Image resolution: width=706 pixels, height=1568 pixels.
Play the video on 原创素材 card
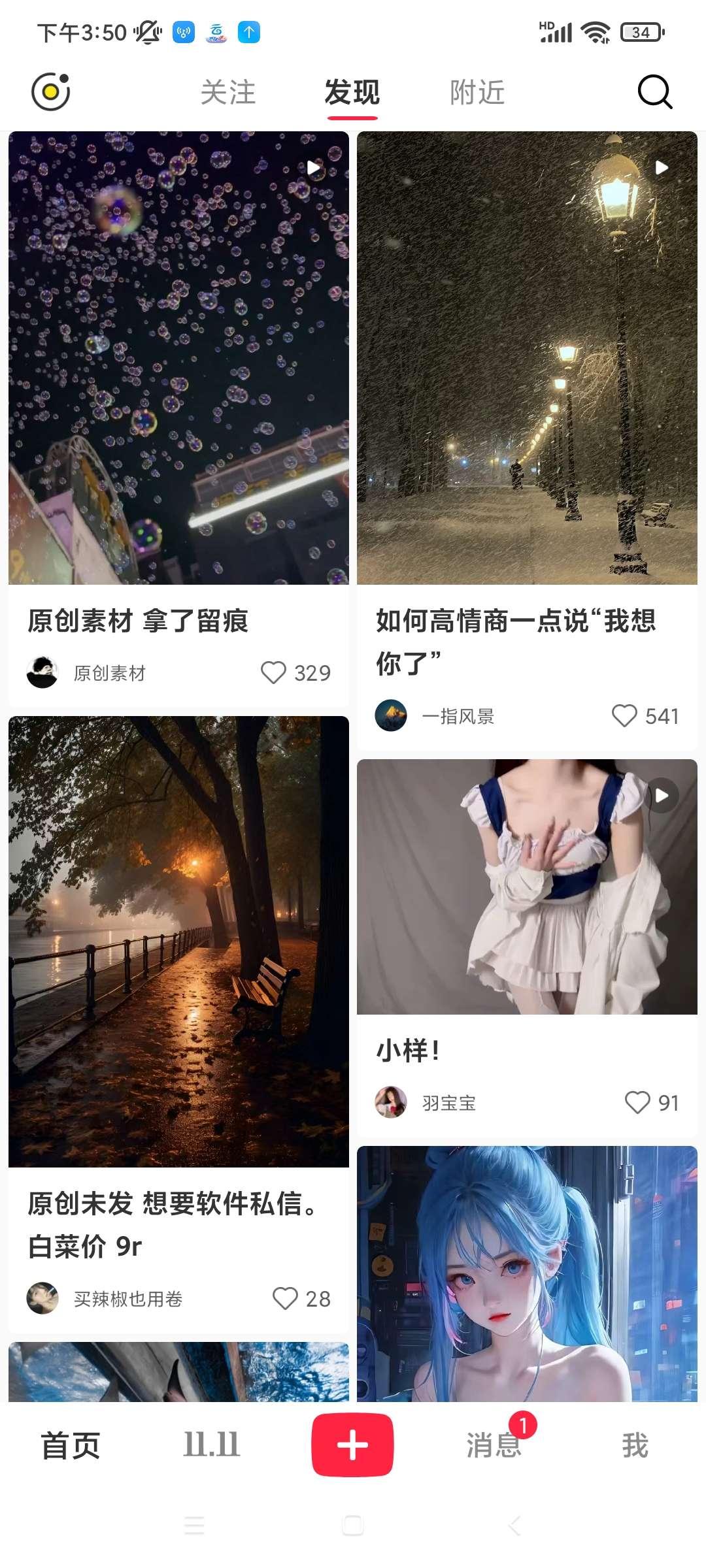(x=312, y=167)
